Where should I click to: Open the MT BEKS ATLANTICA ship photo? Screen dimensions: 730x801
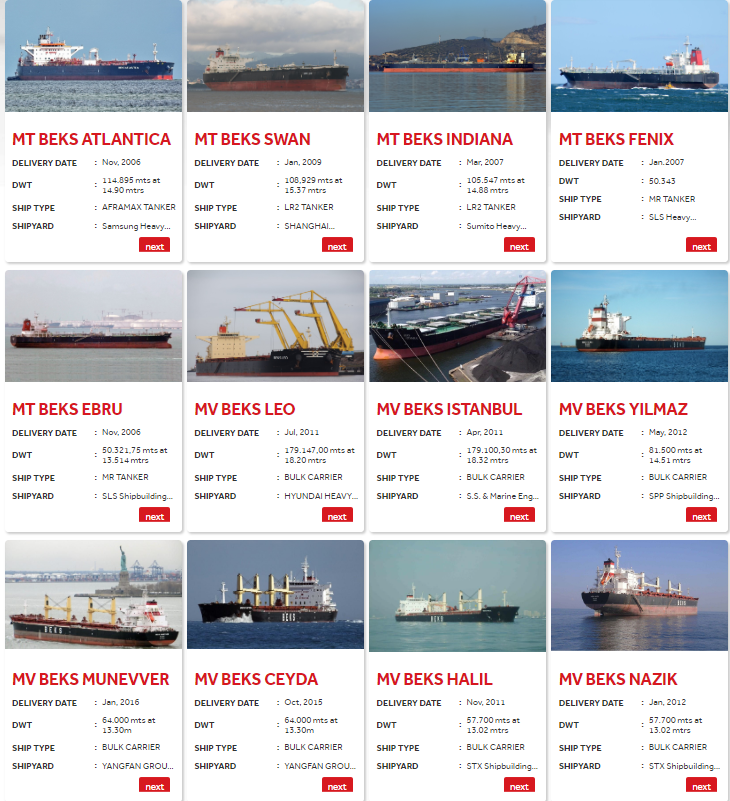pyautogui.click(x=94, y=56)
